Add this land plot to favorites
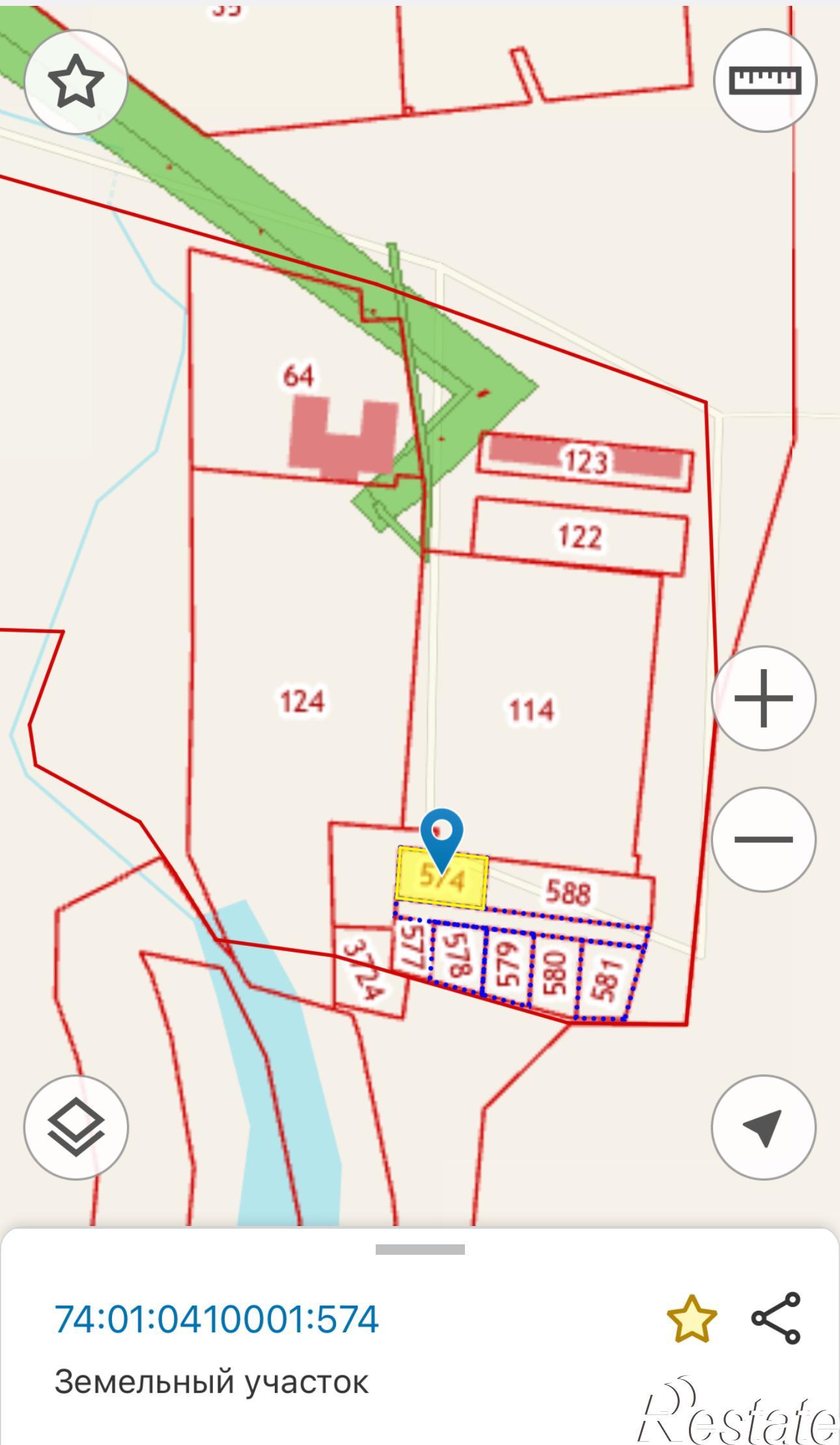This screenshot has width=840, height=1445. [692, 1319]
